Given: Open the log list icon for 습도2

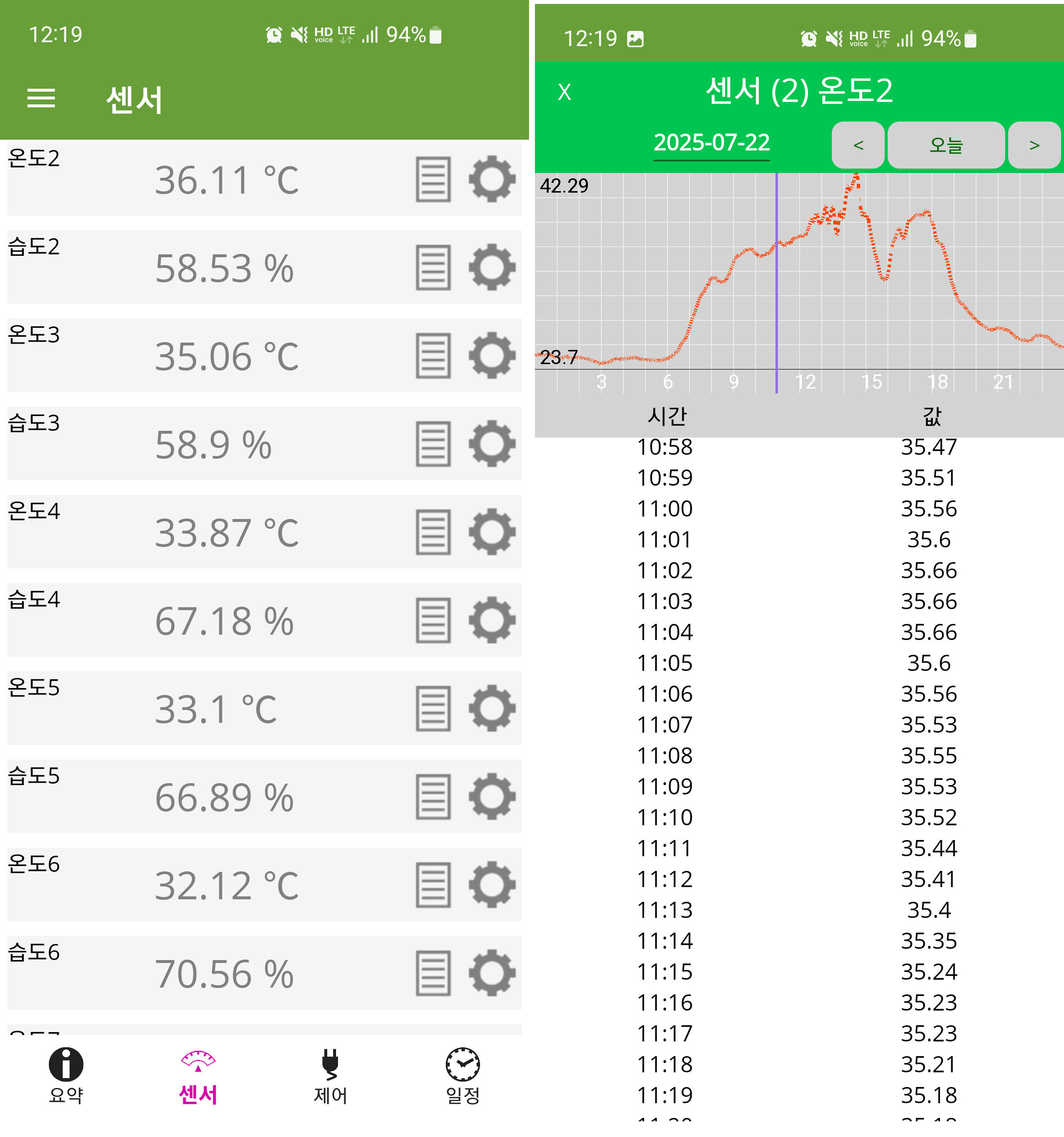Looking at the screenshot, I should [x=433, y=268].
